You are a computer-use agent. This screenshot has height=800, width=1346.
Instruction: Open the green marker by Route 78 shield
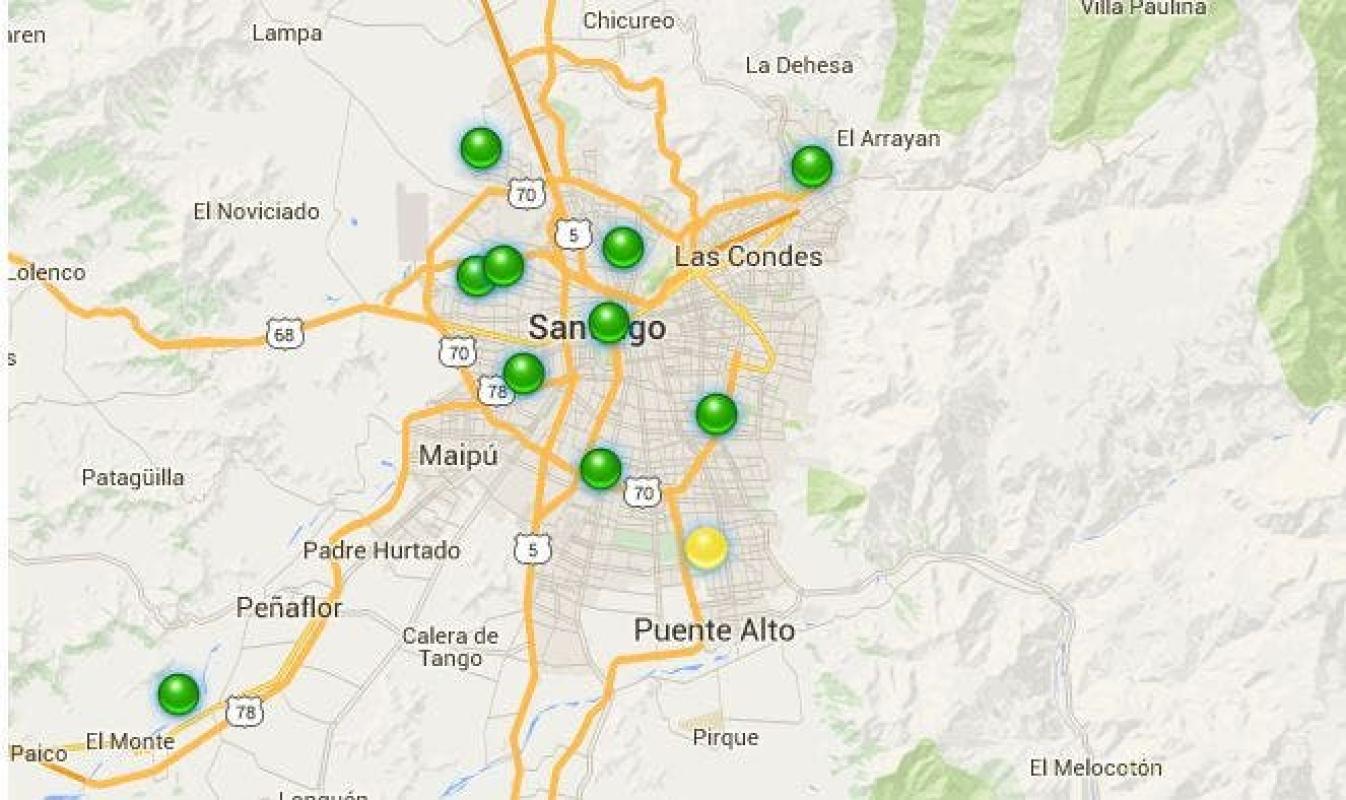click(523, 373)
